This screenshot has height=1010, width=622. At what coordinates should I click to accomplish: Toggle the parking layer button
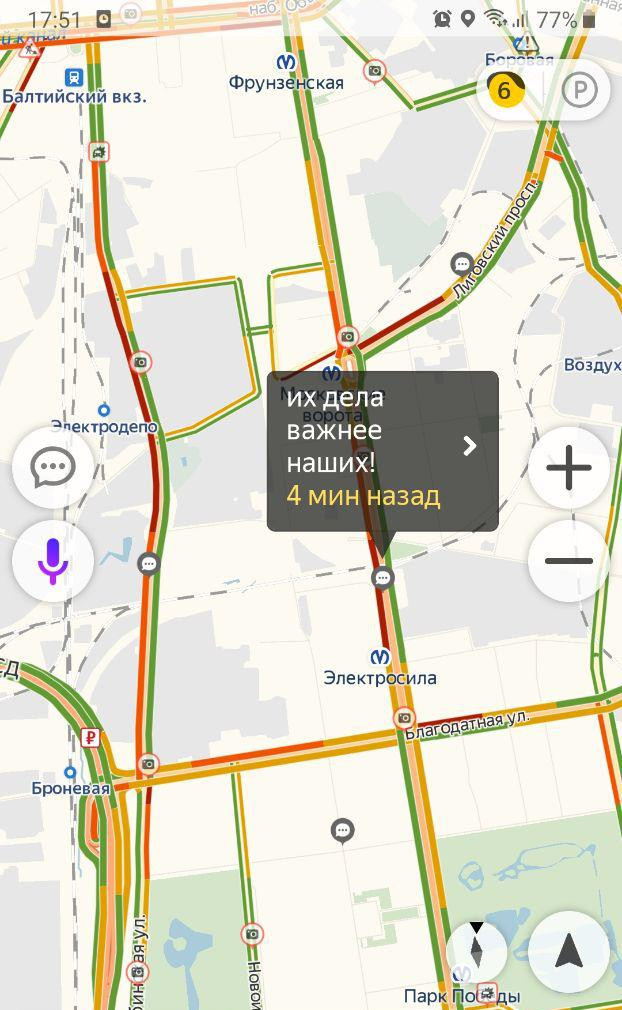(x=579, y=91)
